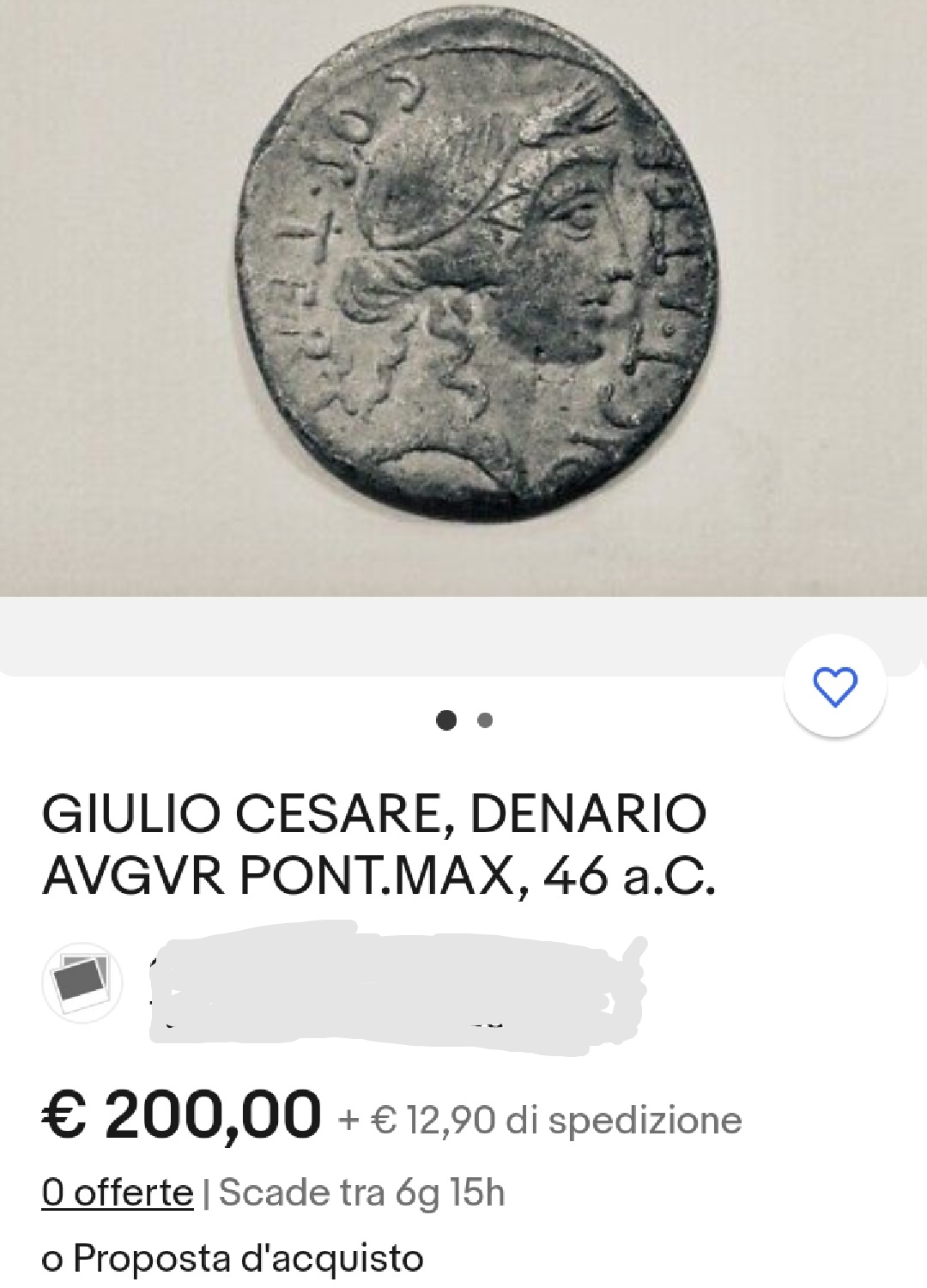Jump to the second photo indicator dot
927x1288 pixels.
(x=485, y=720)
